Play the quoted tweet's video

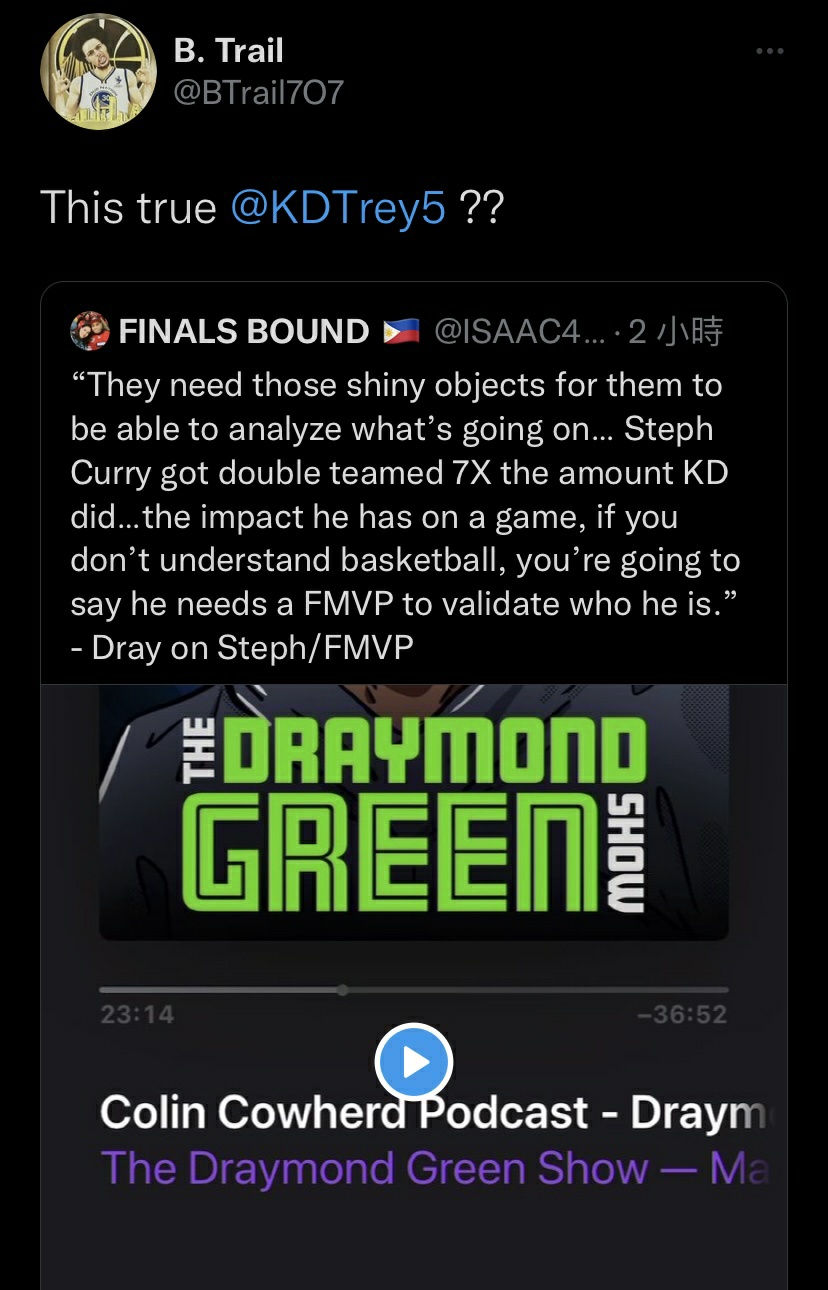414,1062
